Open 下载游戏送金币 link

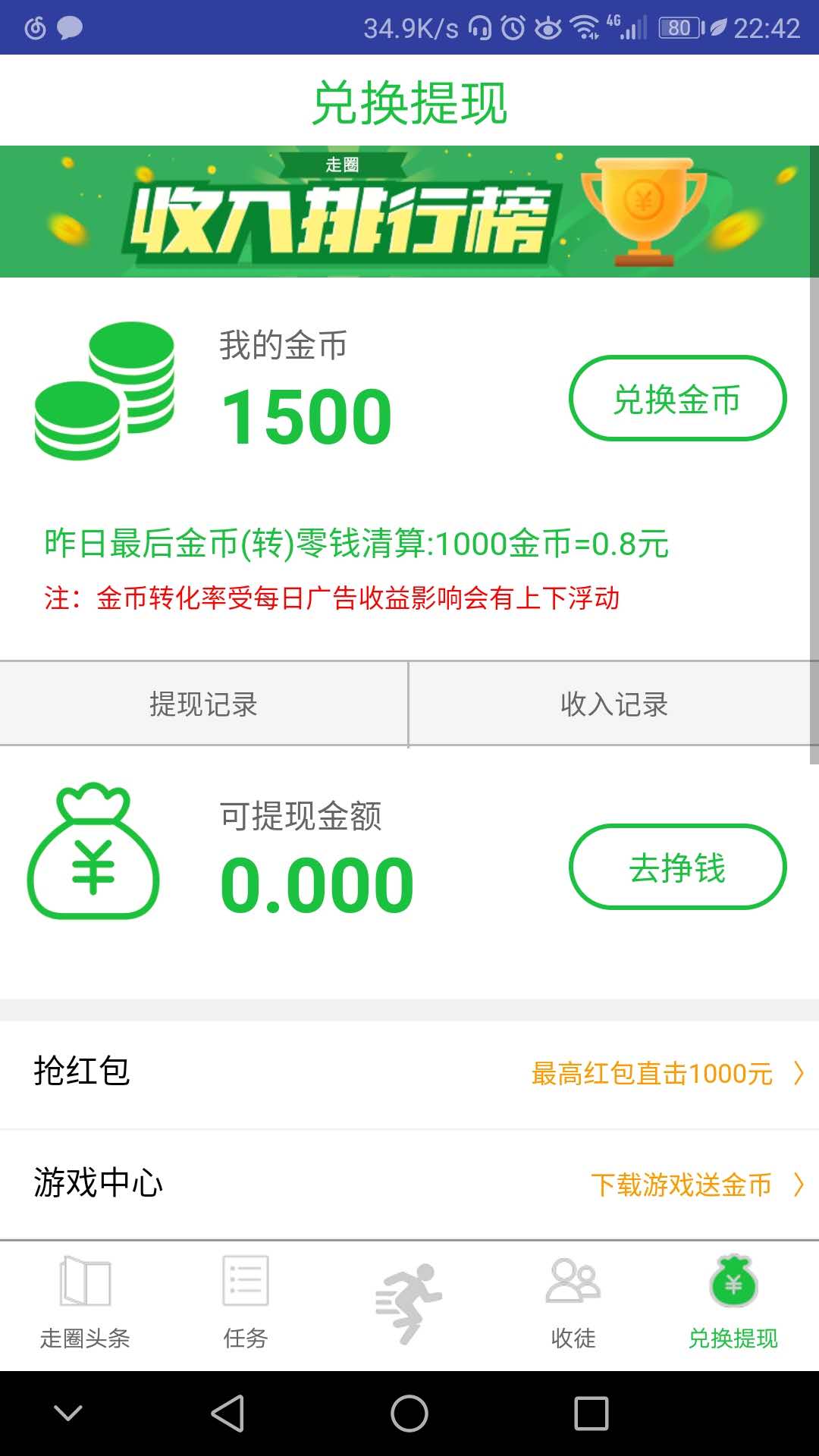[682, 1183]
